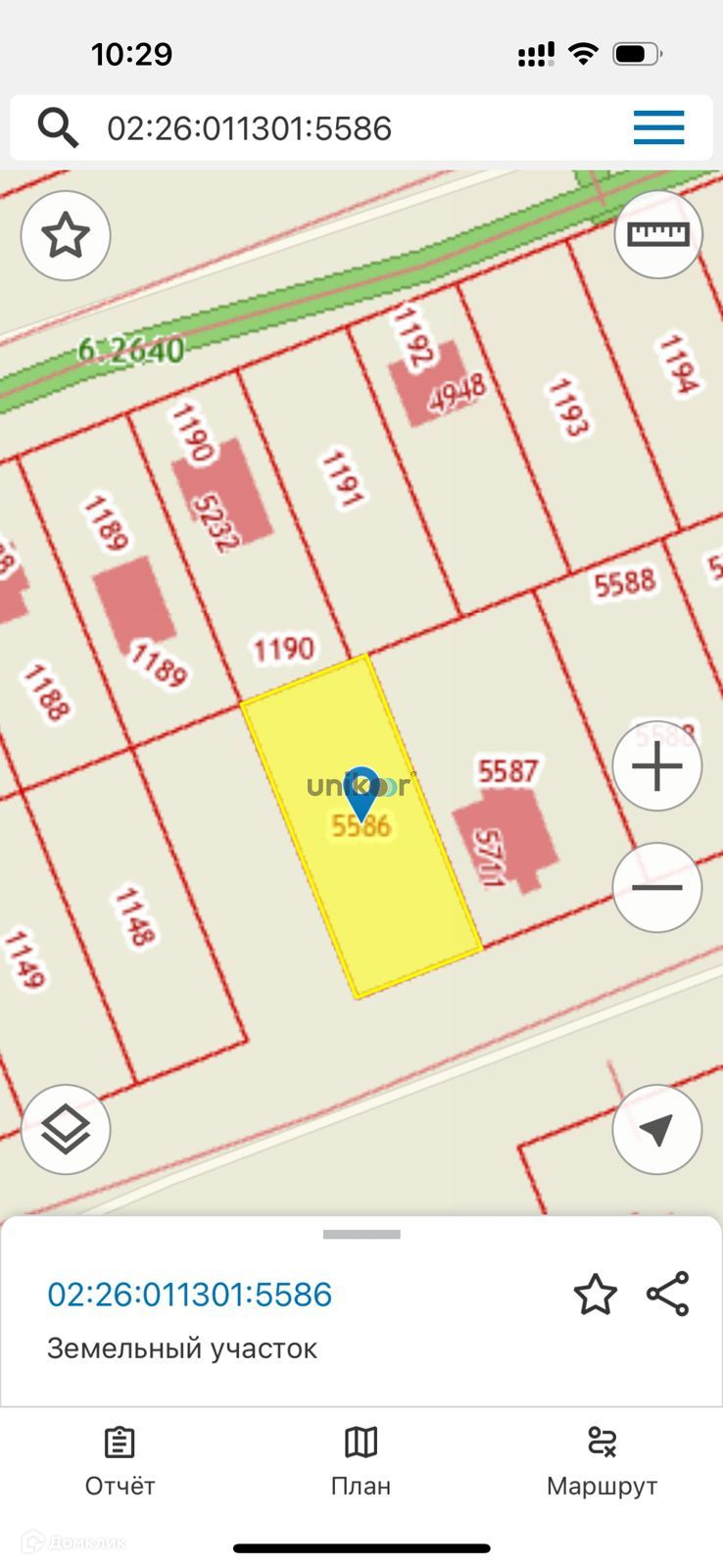The width and height of the screenshot is (723, 1568).
Task: Expand the bottom sheet handle
Action: (361, 1235)
